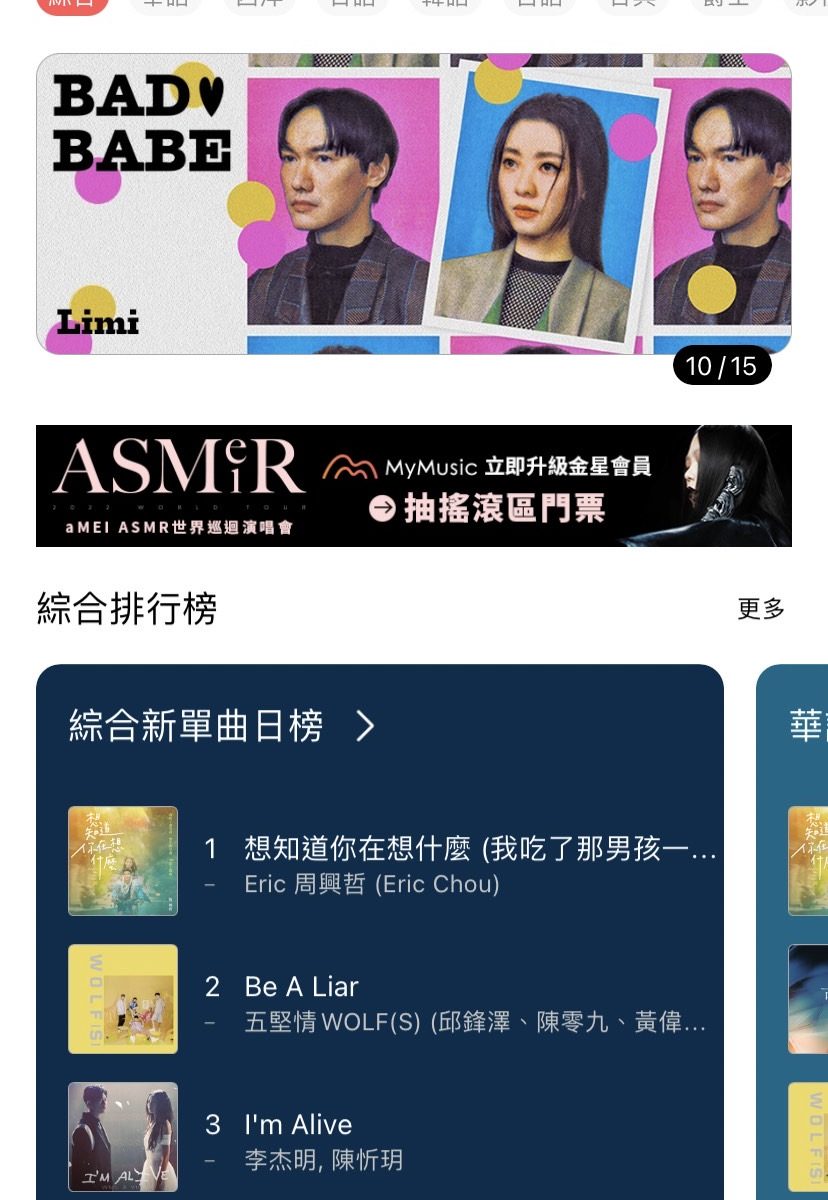Open the 綜合新單曲日榜 chart

(x=222, y=726)
